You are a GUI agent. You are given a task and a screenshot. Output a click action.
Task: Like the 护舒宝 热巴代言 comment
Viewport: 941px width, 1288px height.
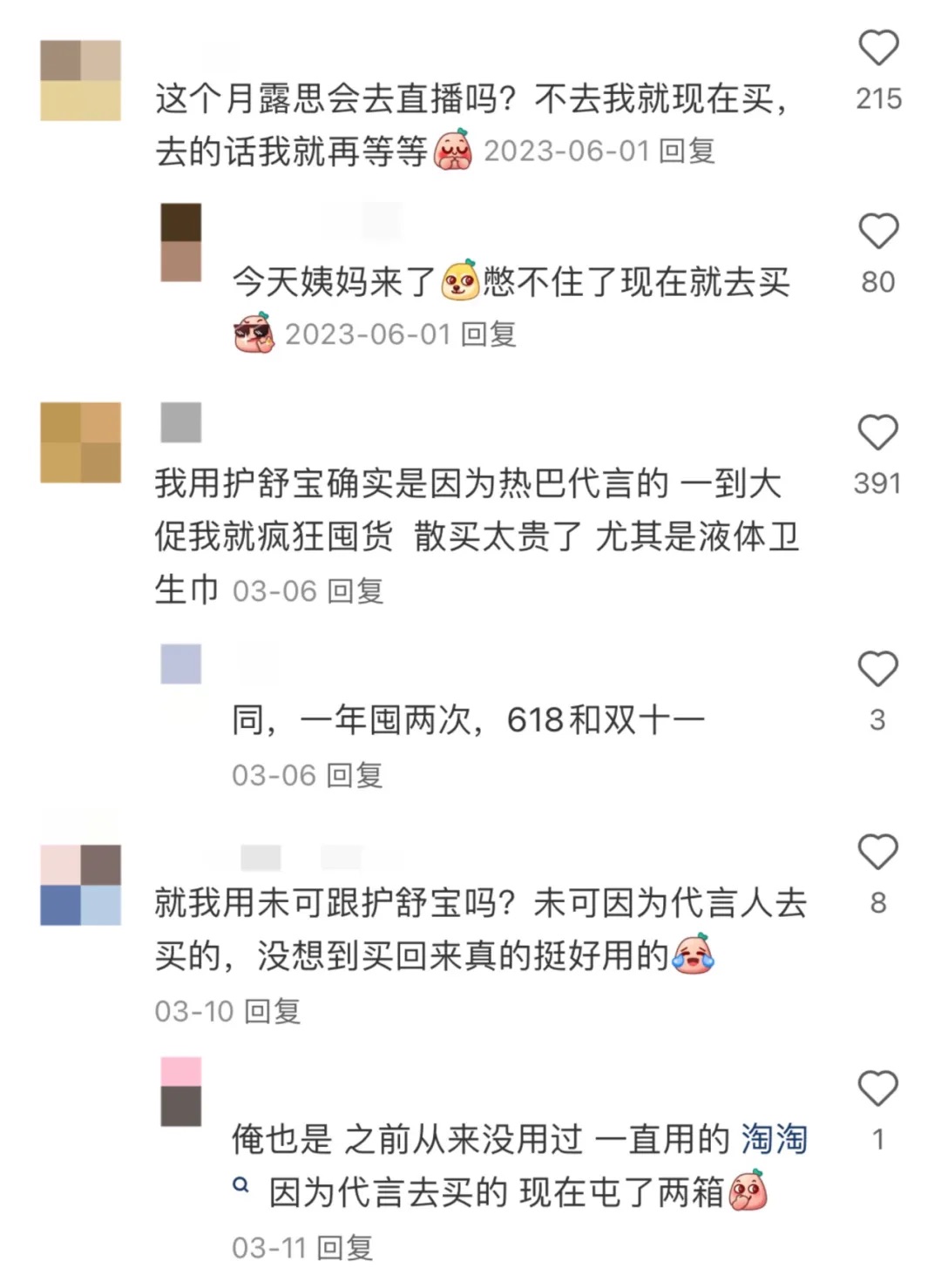877,433
